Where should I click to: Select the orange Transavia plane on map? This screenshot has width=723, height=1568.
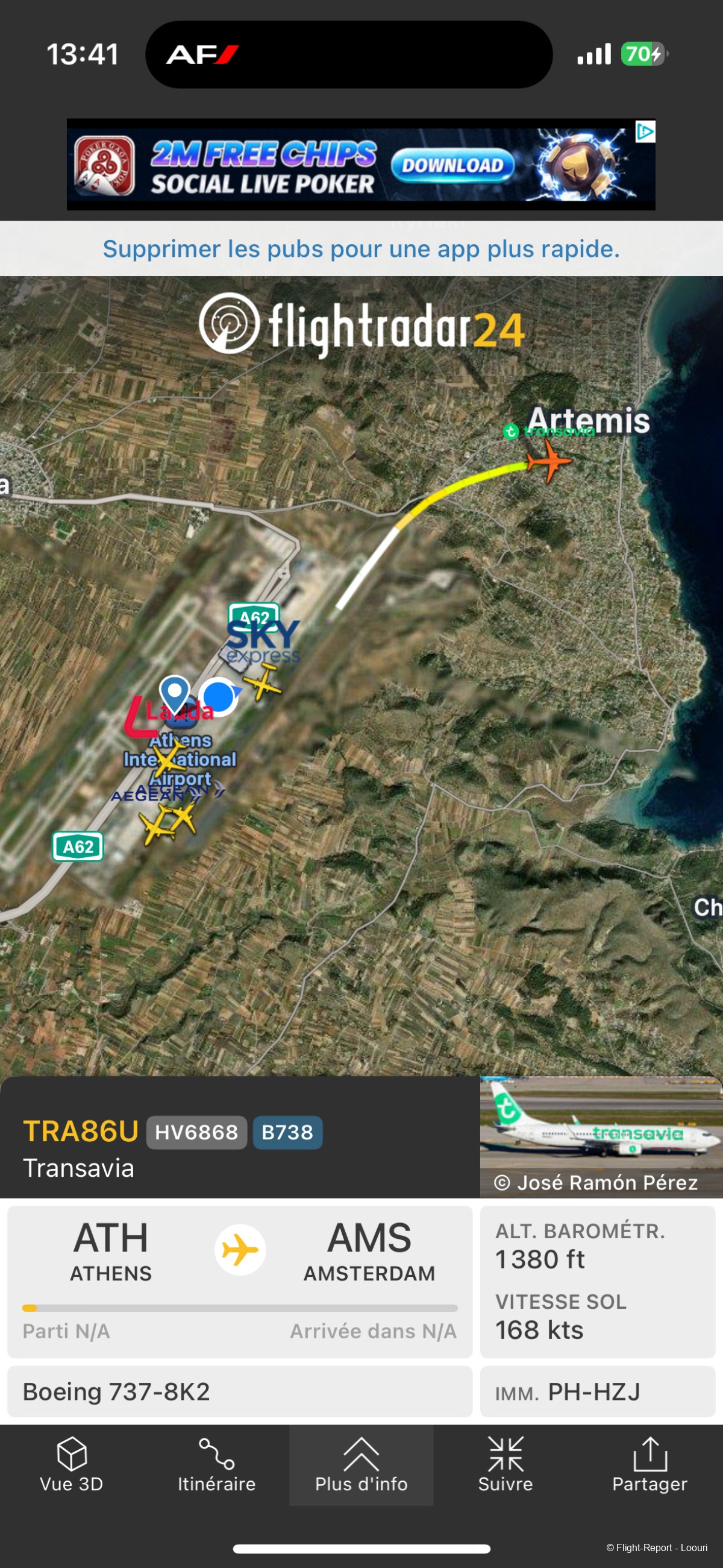click(x=549, y=461)
